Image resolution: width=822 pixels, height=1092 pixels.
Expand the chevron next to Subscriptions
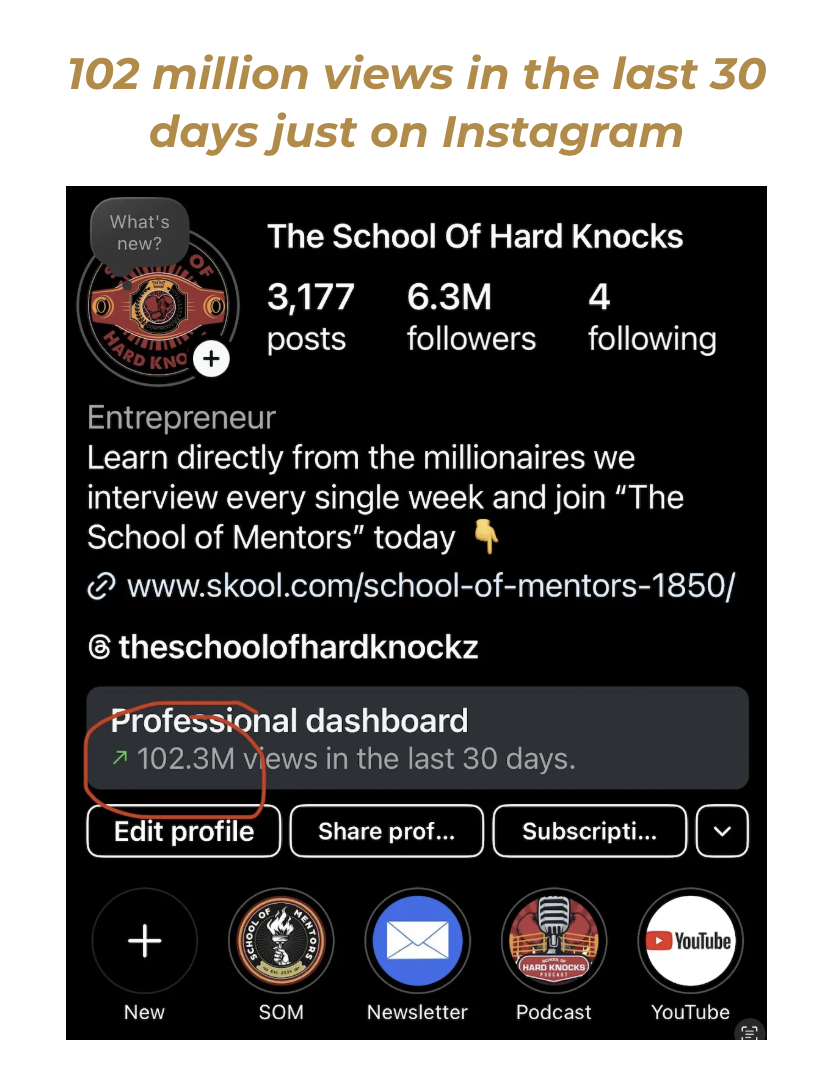(x=722, y=830)
